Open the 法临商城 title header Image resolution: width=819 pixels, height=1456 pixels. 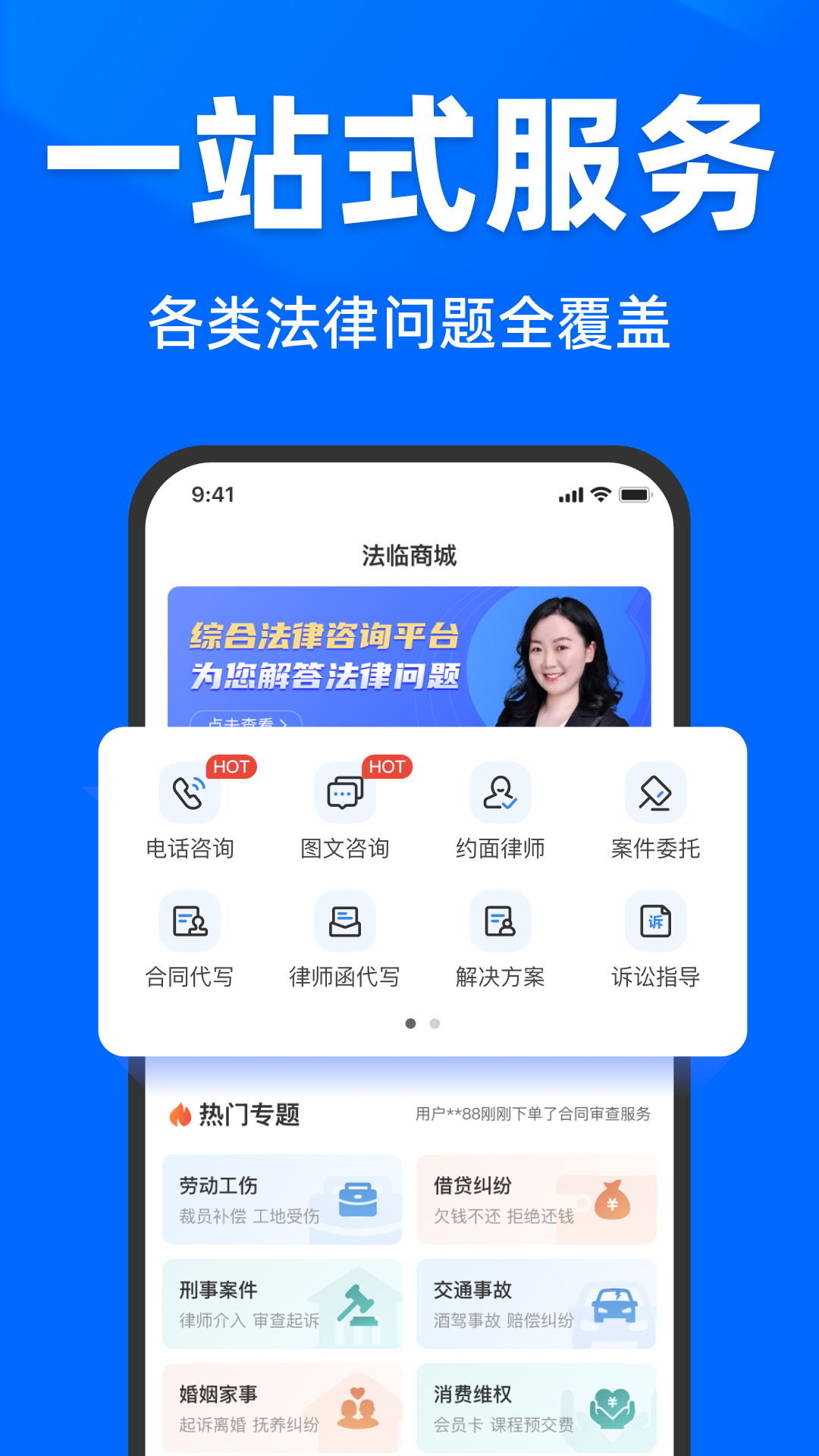point(409,554)
